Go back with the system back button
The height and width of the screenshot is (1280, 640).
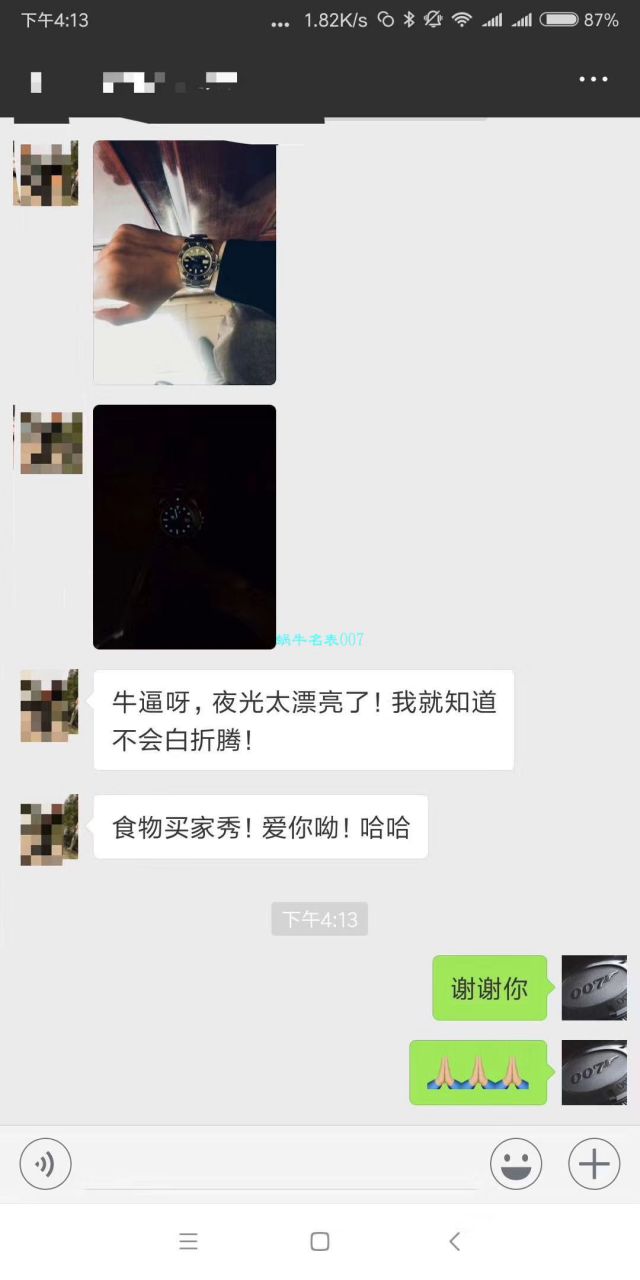[x=454, y=1242]
